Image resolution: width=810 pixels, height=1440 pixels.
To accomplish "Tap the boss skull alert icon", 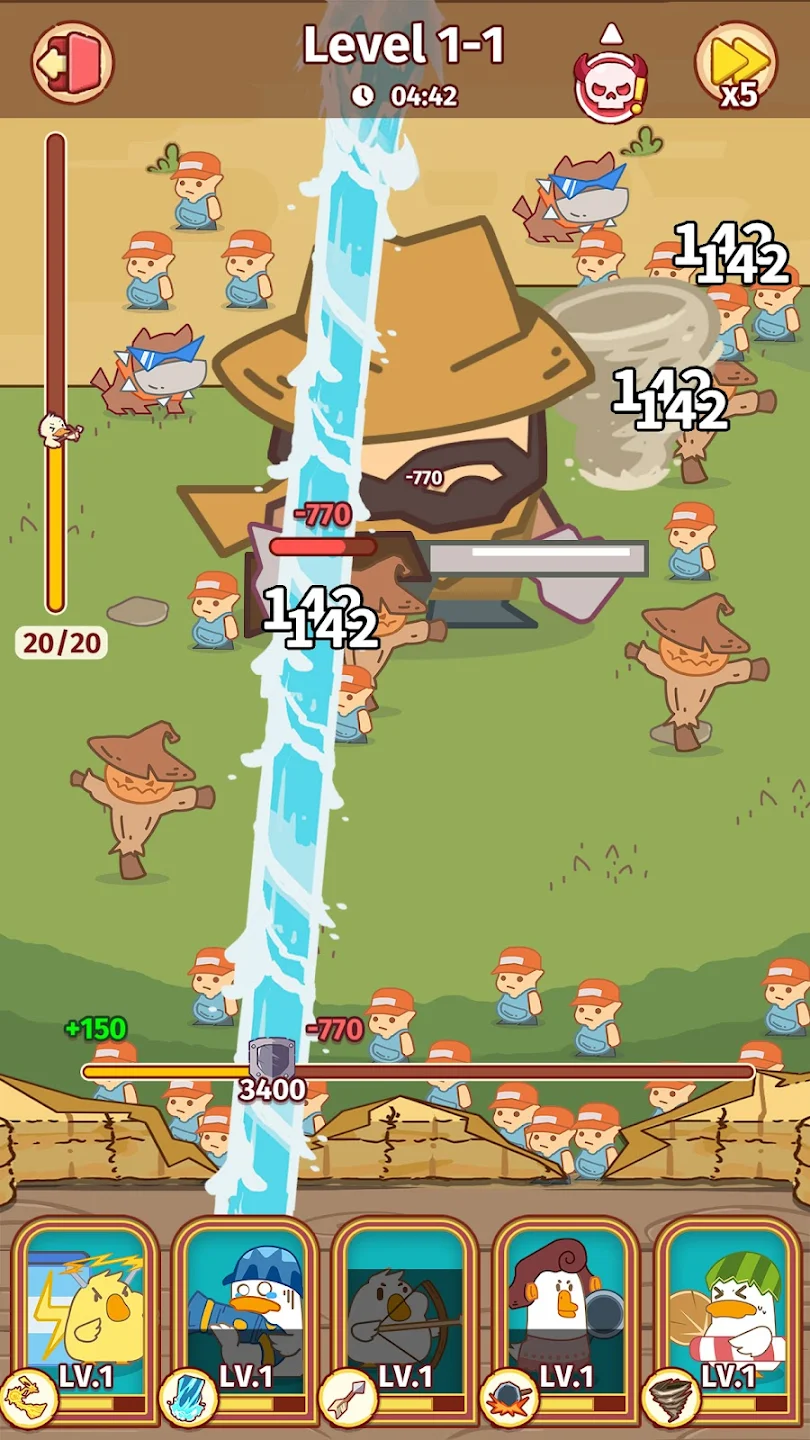I will [x=610, y=85].
